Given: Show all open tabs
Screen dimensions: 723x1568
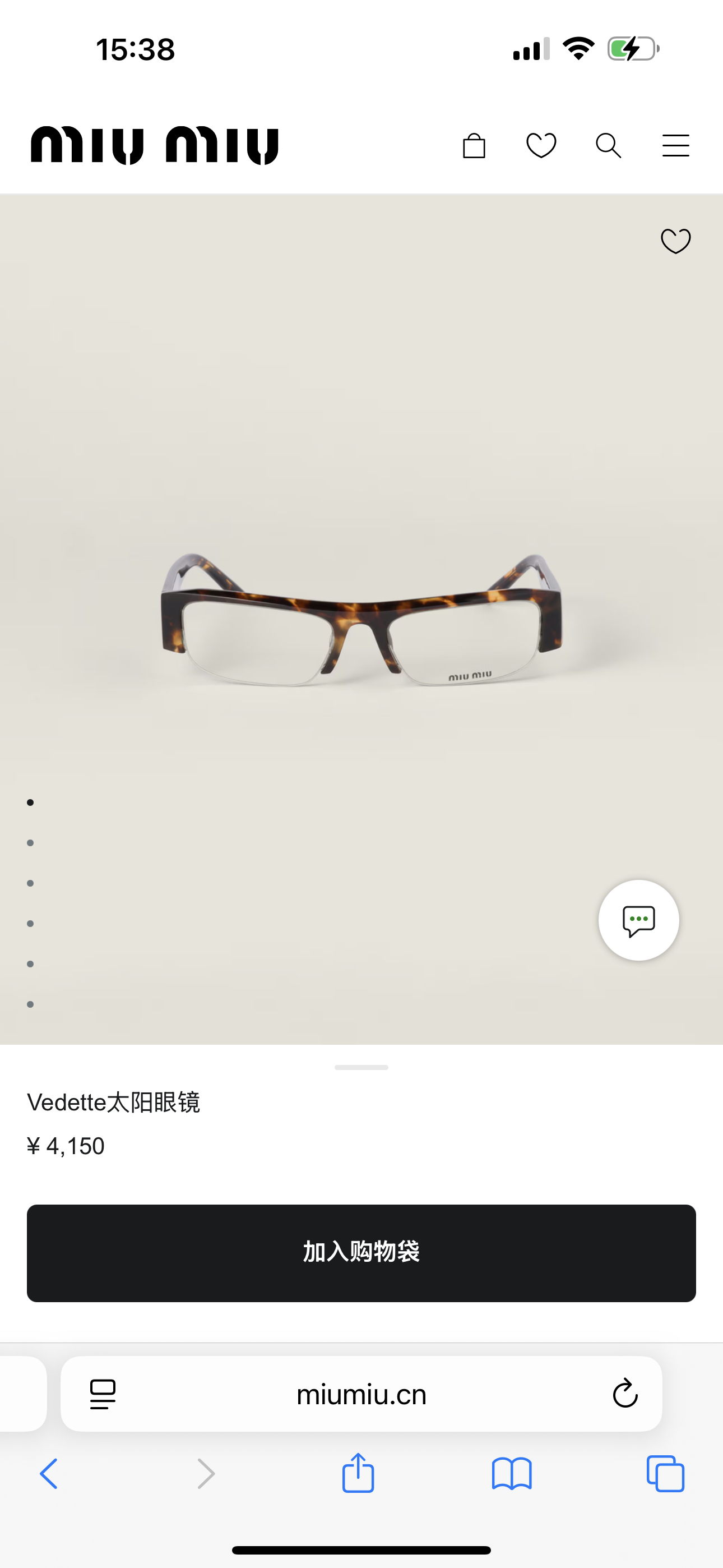Looking at the screenshot, I should tap(665, 1474).
